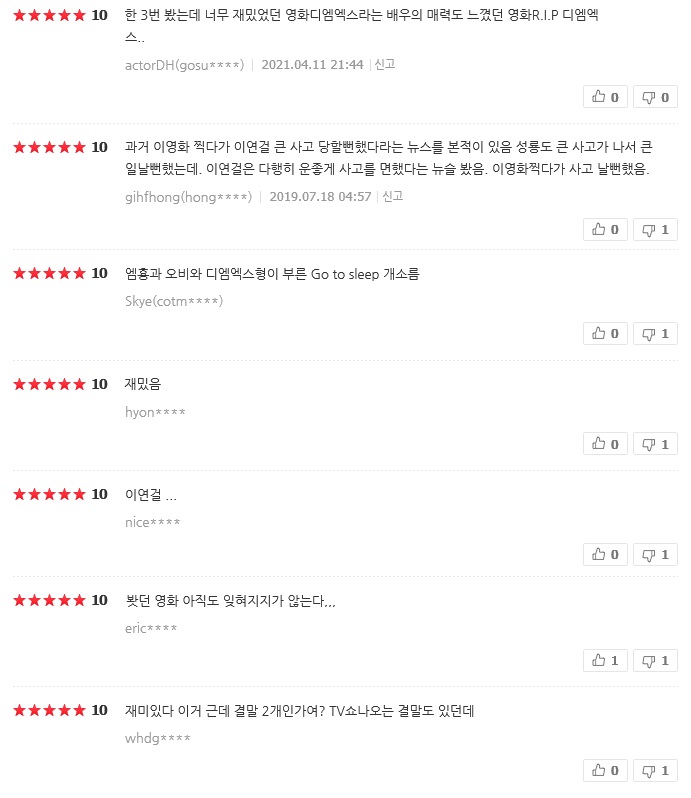Like the 이연걸 review by nice****

point(605,554)
